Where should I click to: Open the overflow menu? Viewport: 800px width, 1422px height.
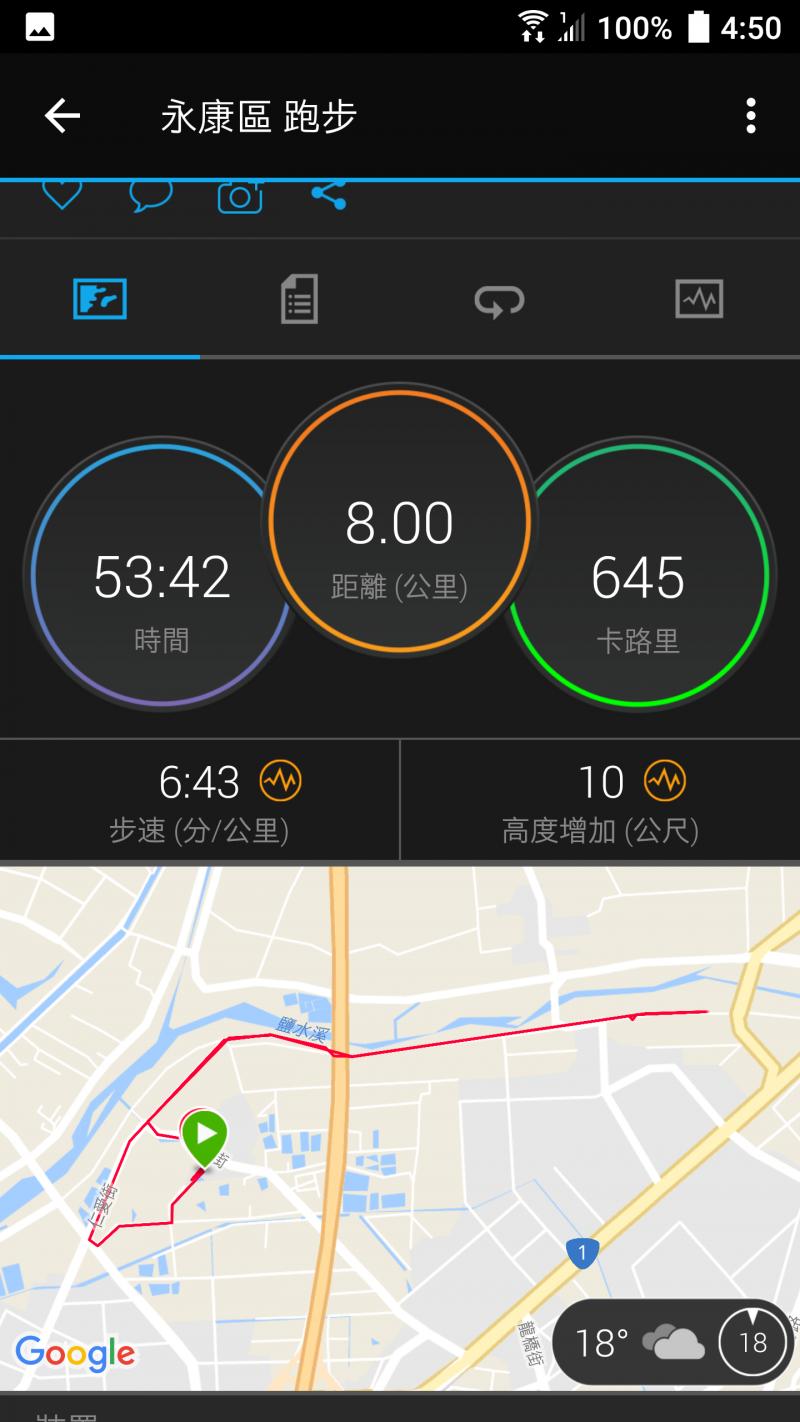[750, 117]
